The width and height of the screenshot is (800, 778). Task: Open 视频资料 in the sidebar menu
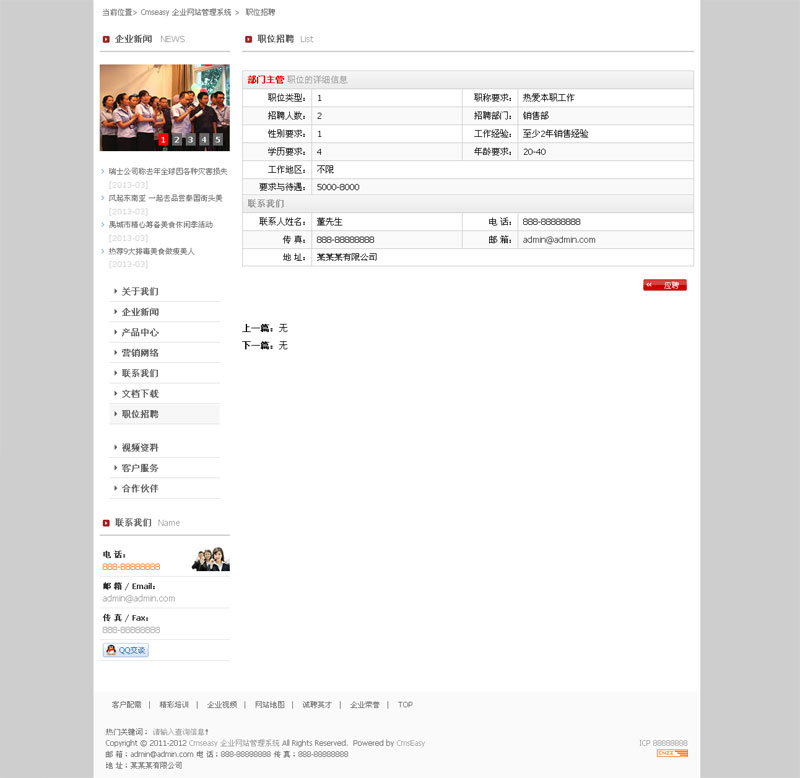(140, 448)
